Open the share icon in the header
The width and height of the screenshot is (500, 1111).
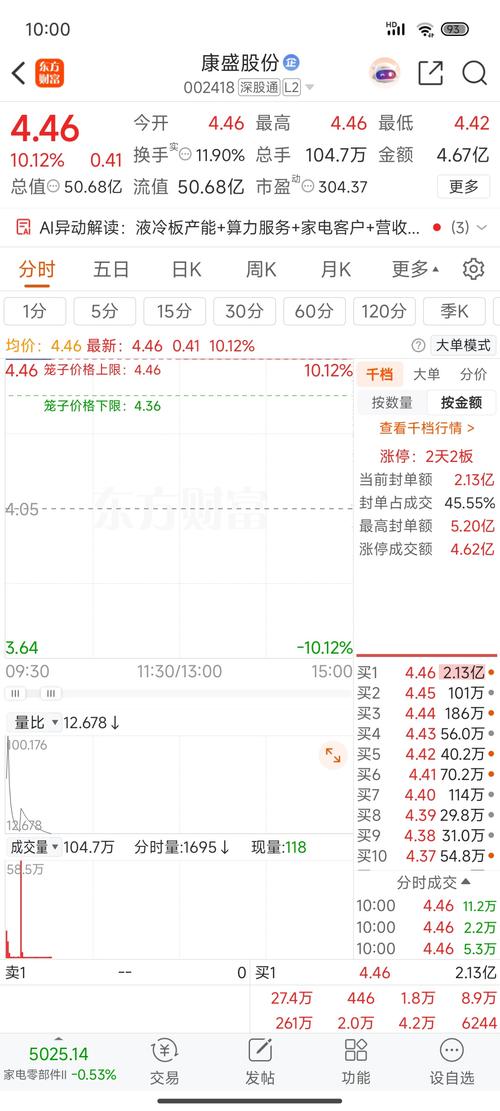point(430,73)
